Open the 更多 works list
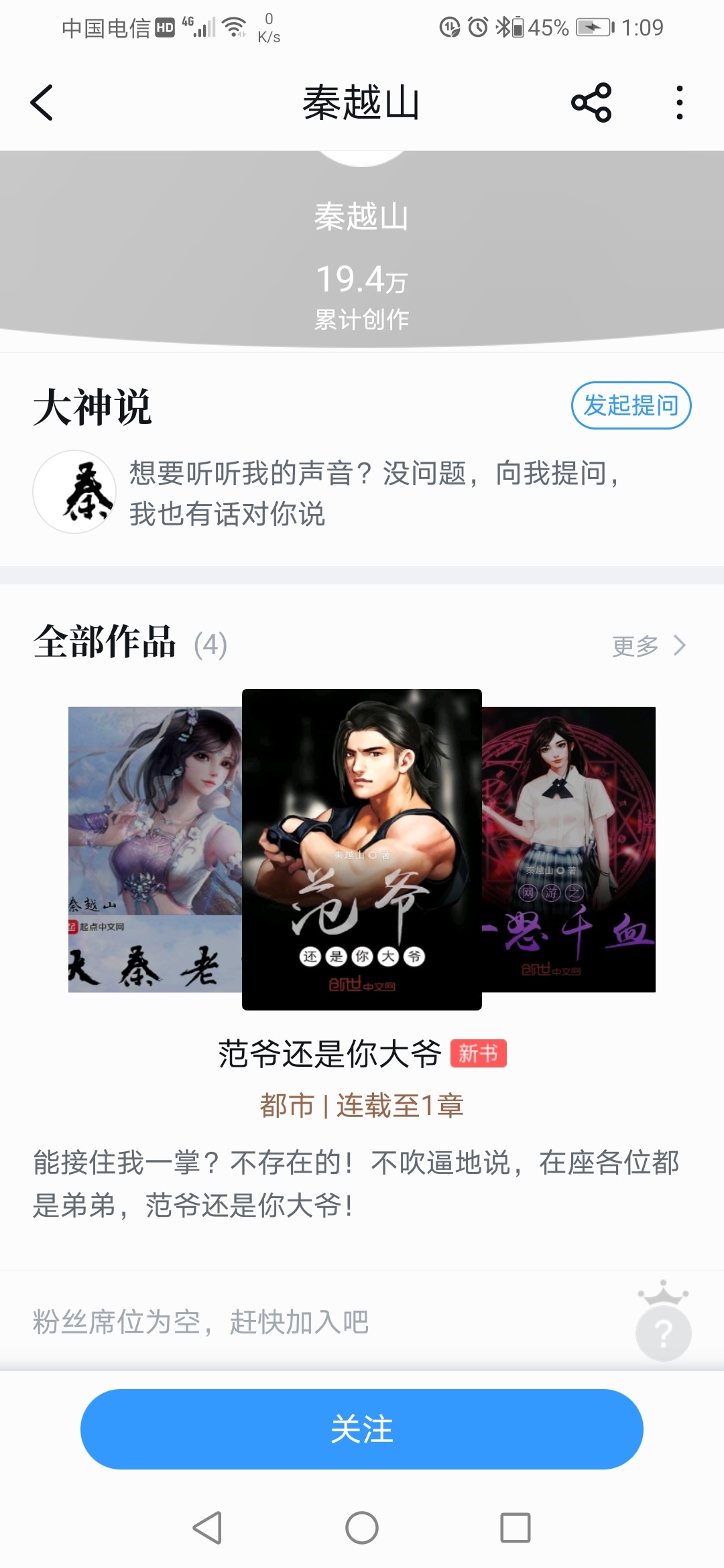 tap(649, 646)
